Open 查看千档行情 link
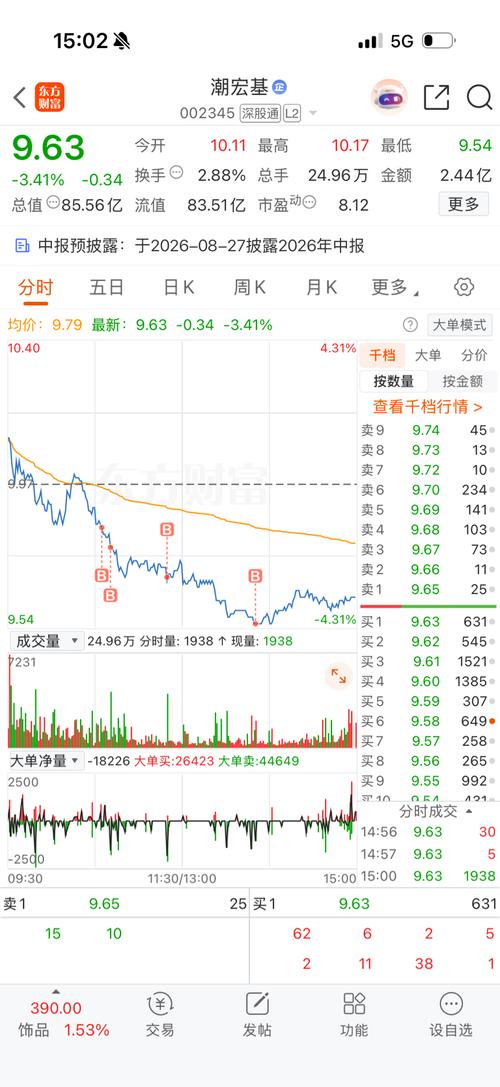 click(x=428, y=407)
